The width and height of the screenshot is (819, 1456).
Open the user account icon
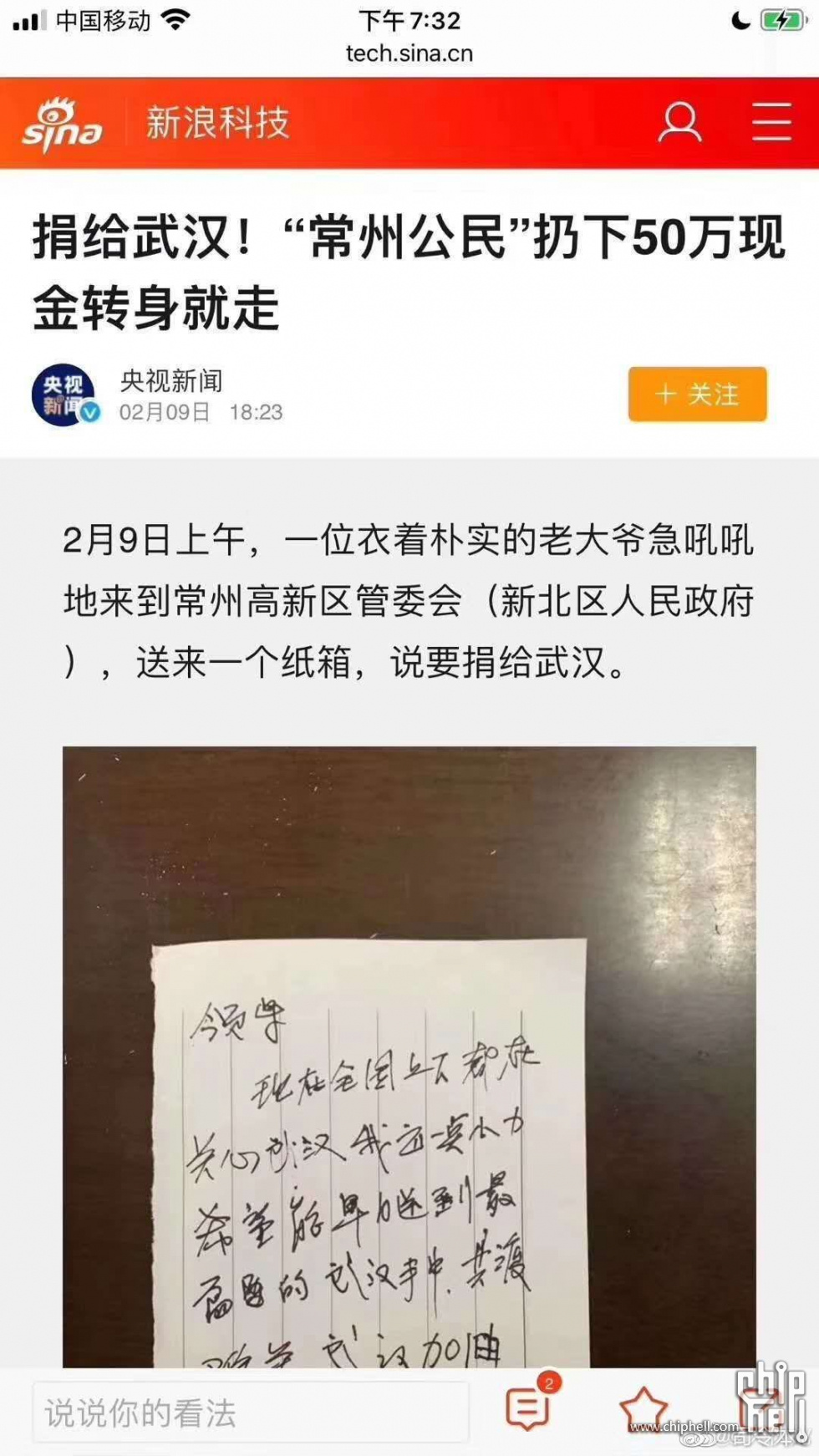(x=679, y=123)
